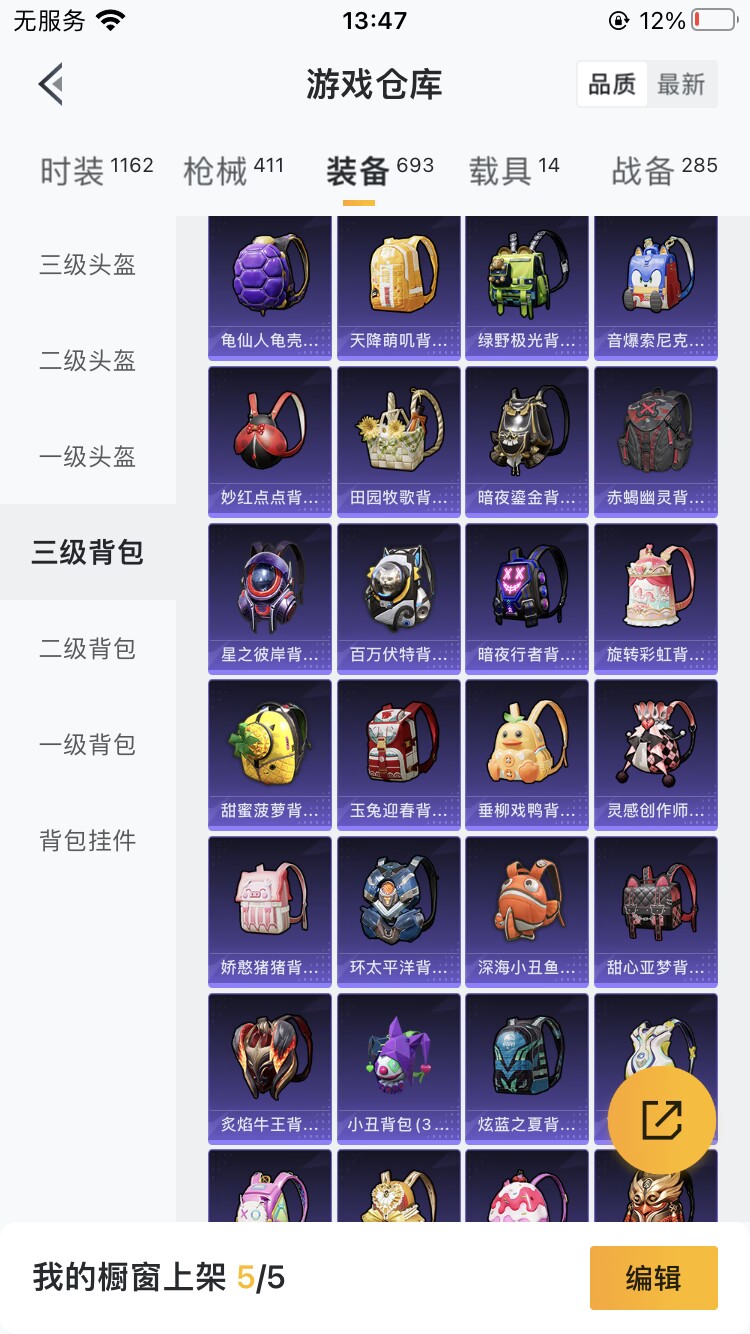The width and height of the screenshot is (750, 1334).
Task: Sort by 品质
Action: click(x=612, y=85)
